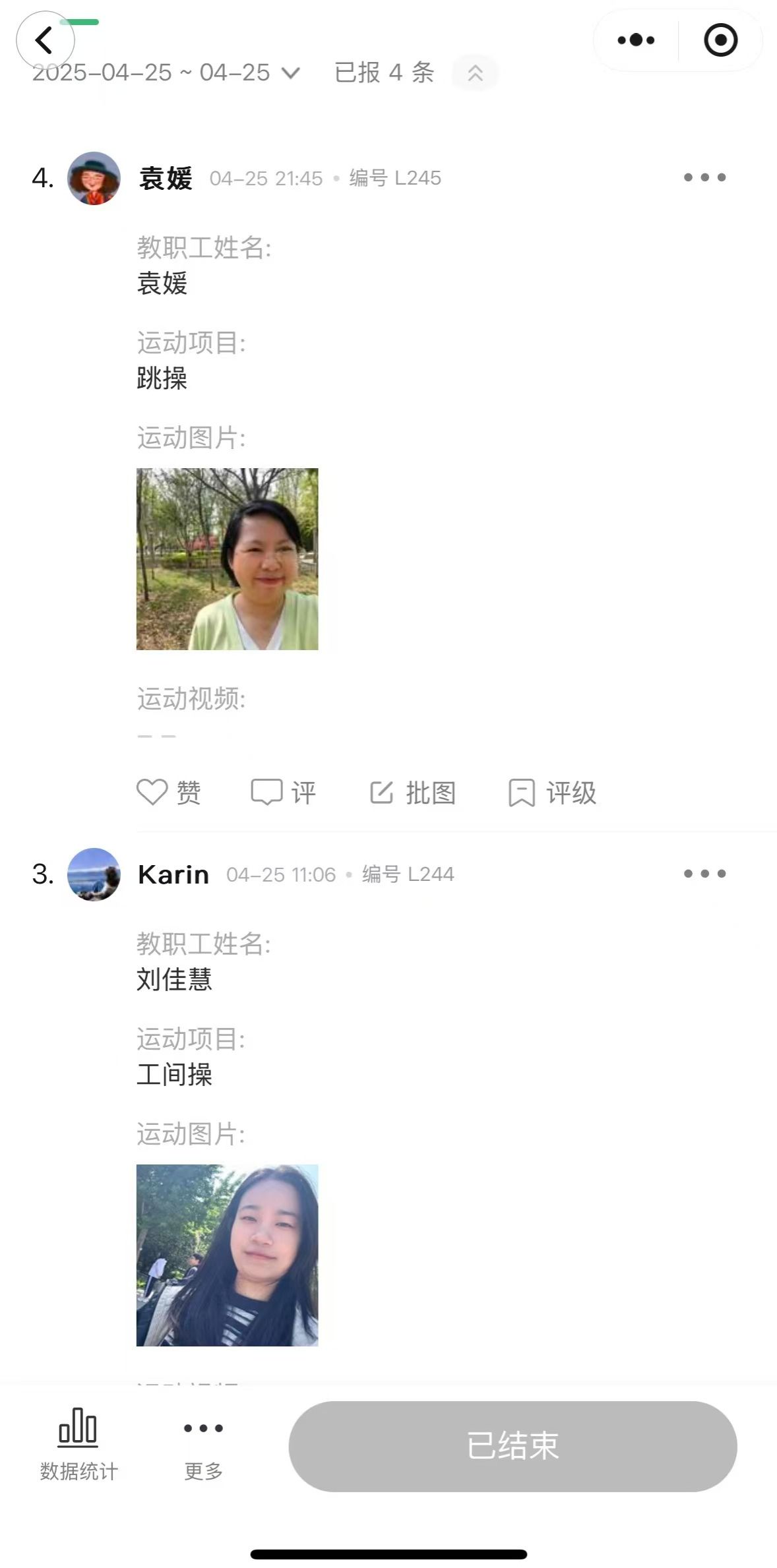
Task: Open the mini program three-dot menu
Action: coord(636,40)
